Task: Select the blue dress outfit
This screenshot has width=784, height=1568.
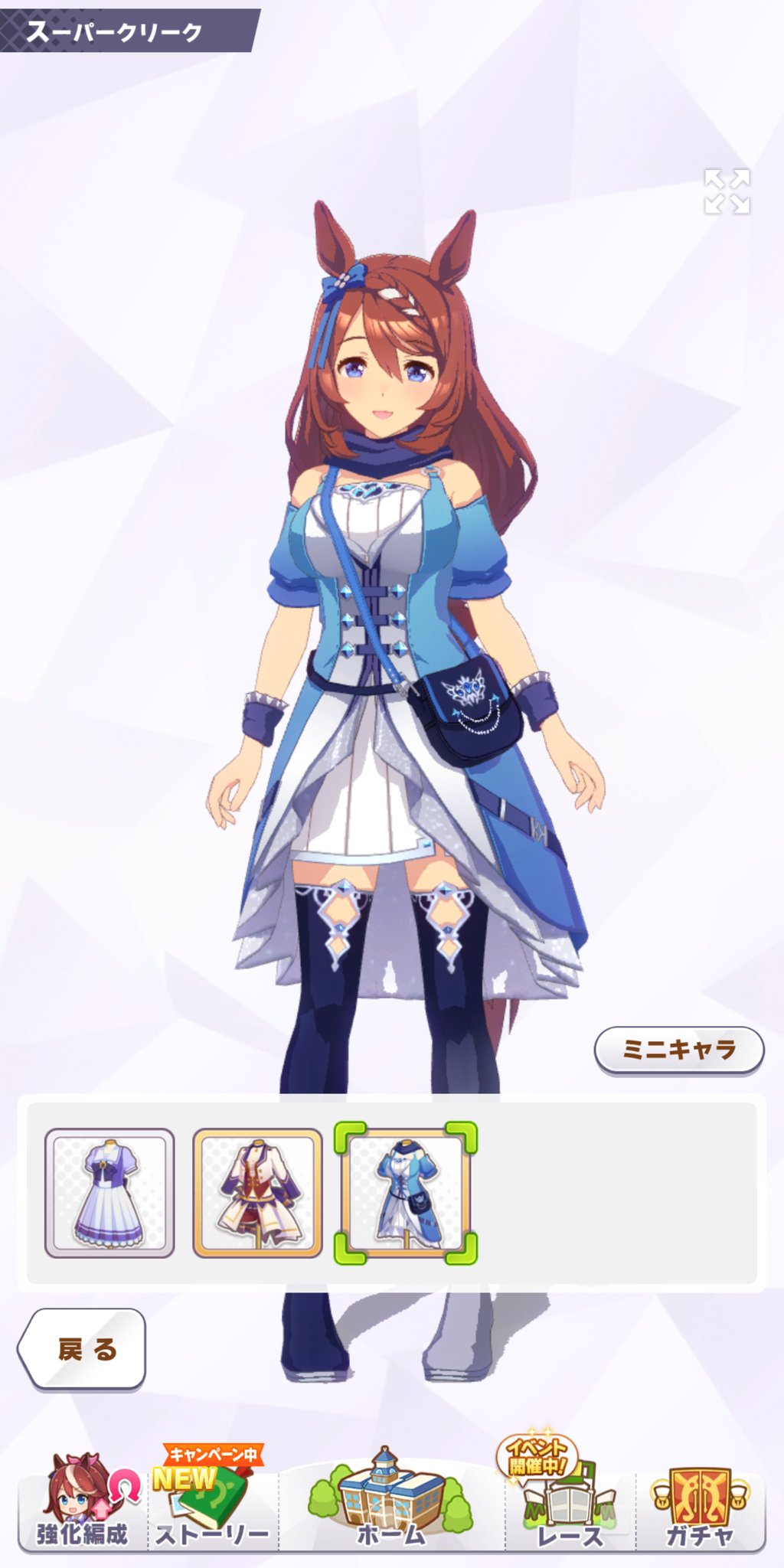Action: pyautogui.click(x=406, y=1193)
